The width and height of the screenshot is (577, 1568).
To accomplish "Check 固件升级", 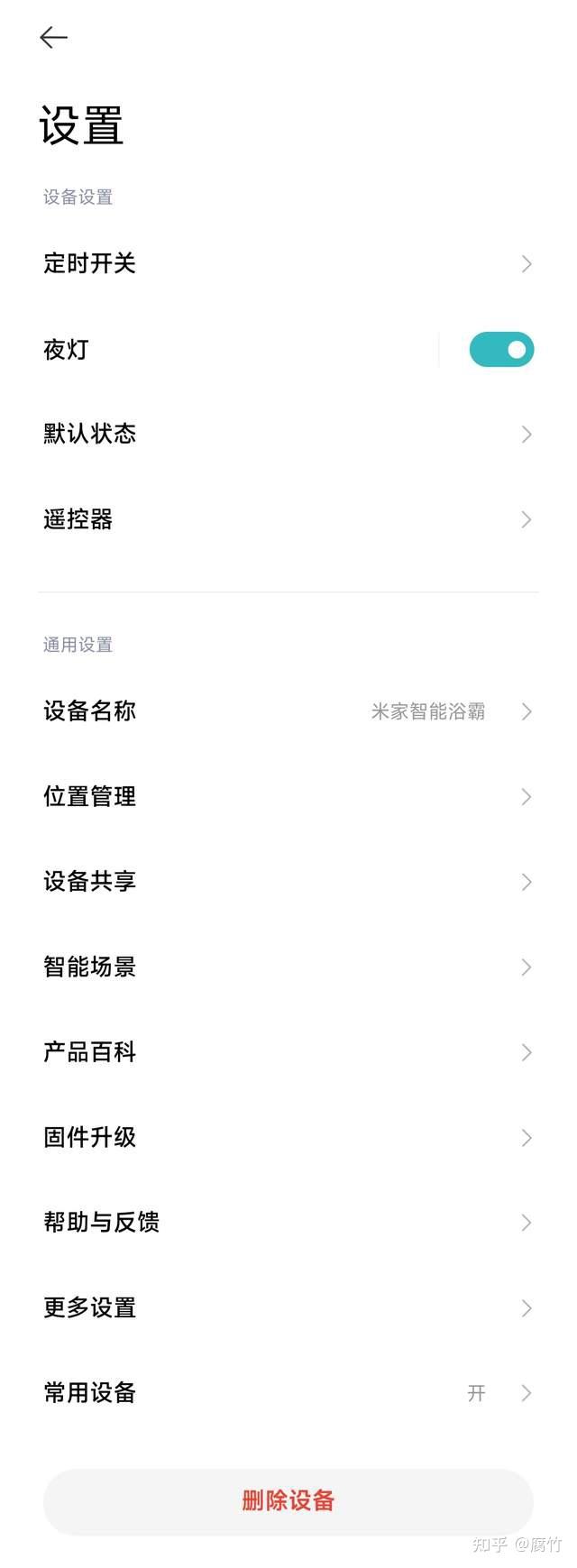I will tap(288, 1137).
